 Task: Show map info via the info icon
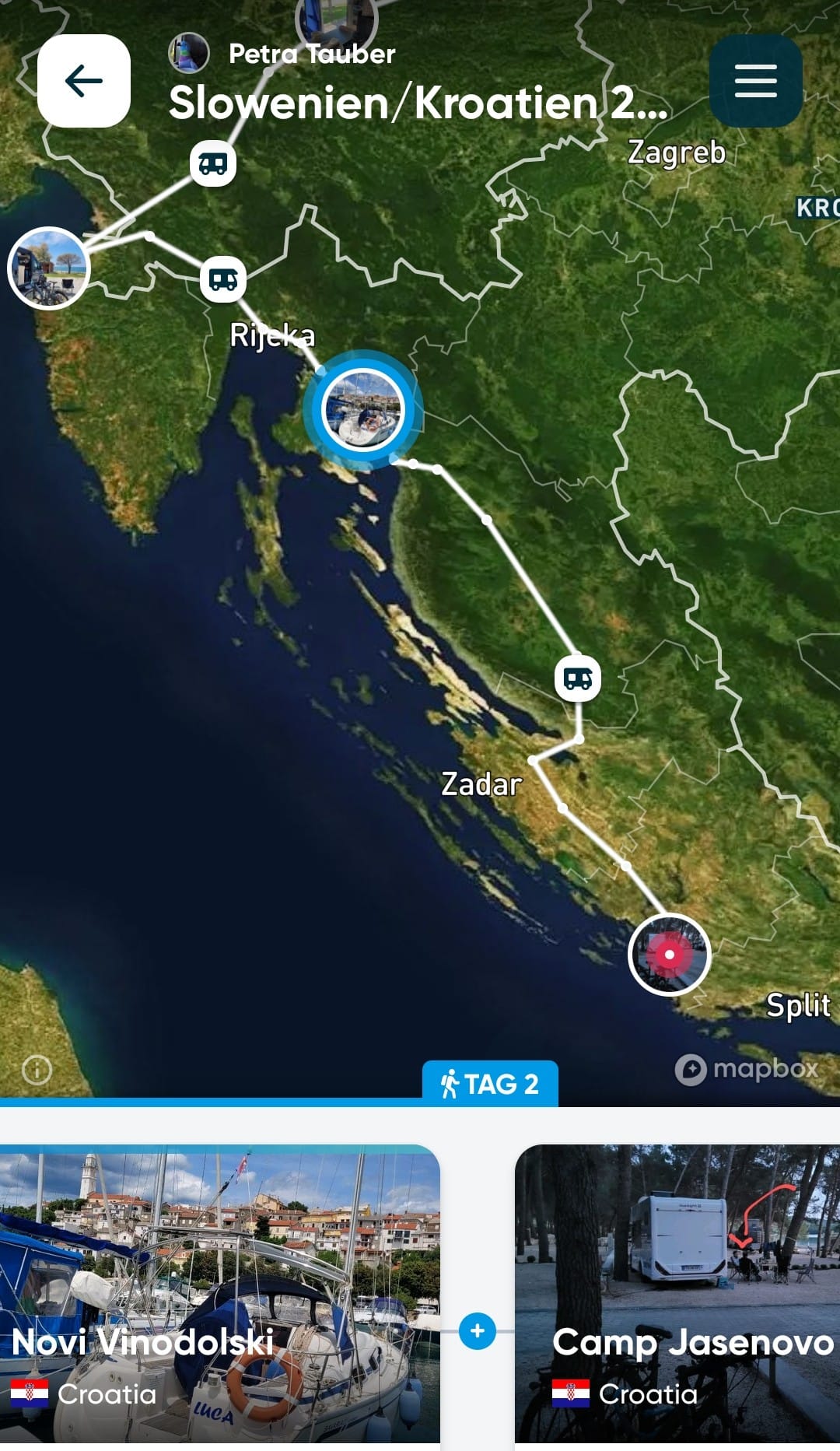tap(37, 1070)
